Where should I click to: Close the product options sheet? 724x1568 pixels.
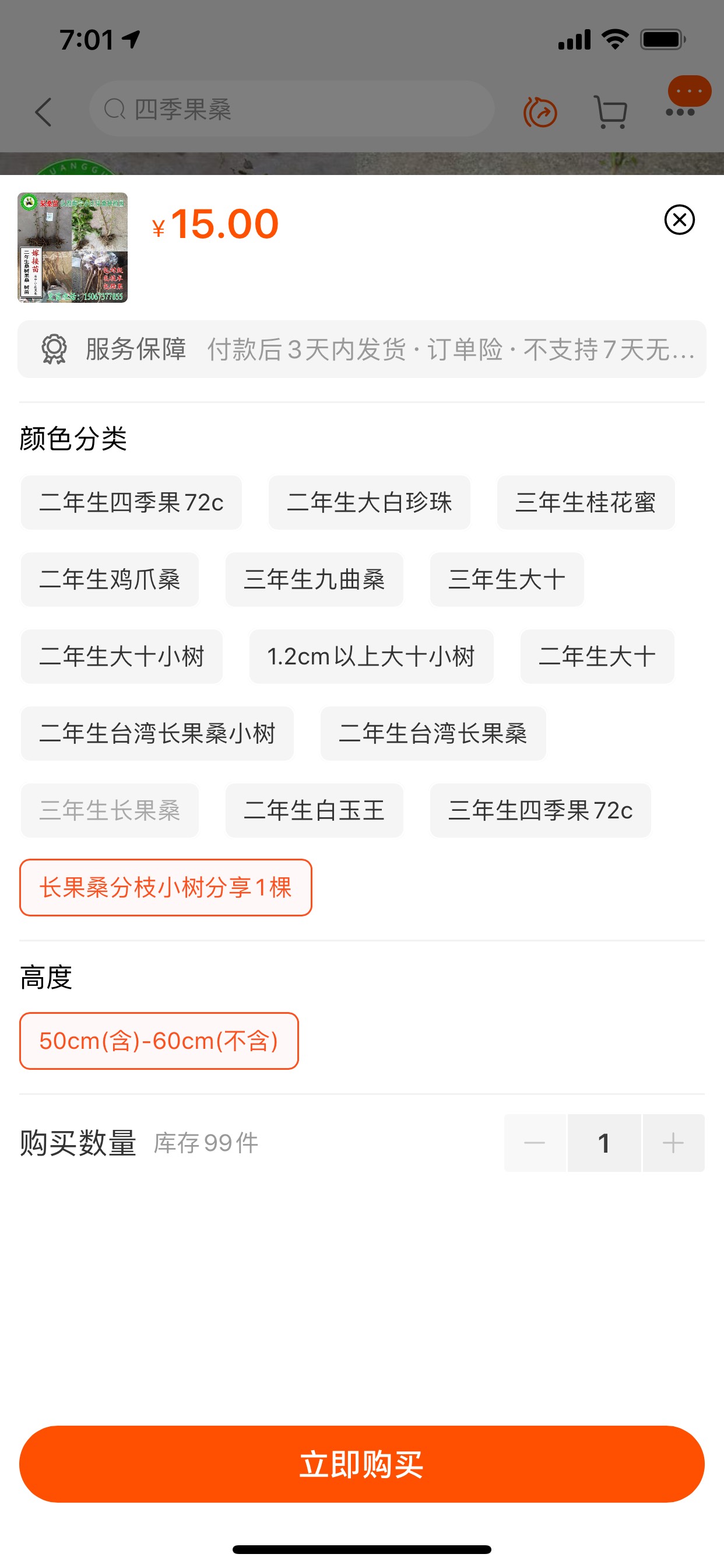[x=679, y=220]
